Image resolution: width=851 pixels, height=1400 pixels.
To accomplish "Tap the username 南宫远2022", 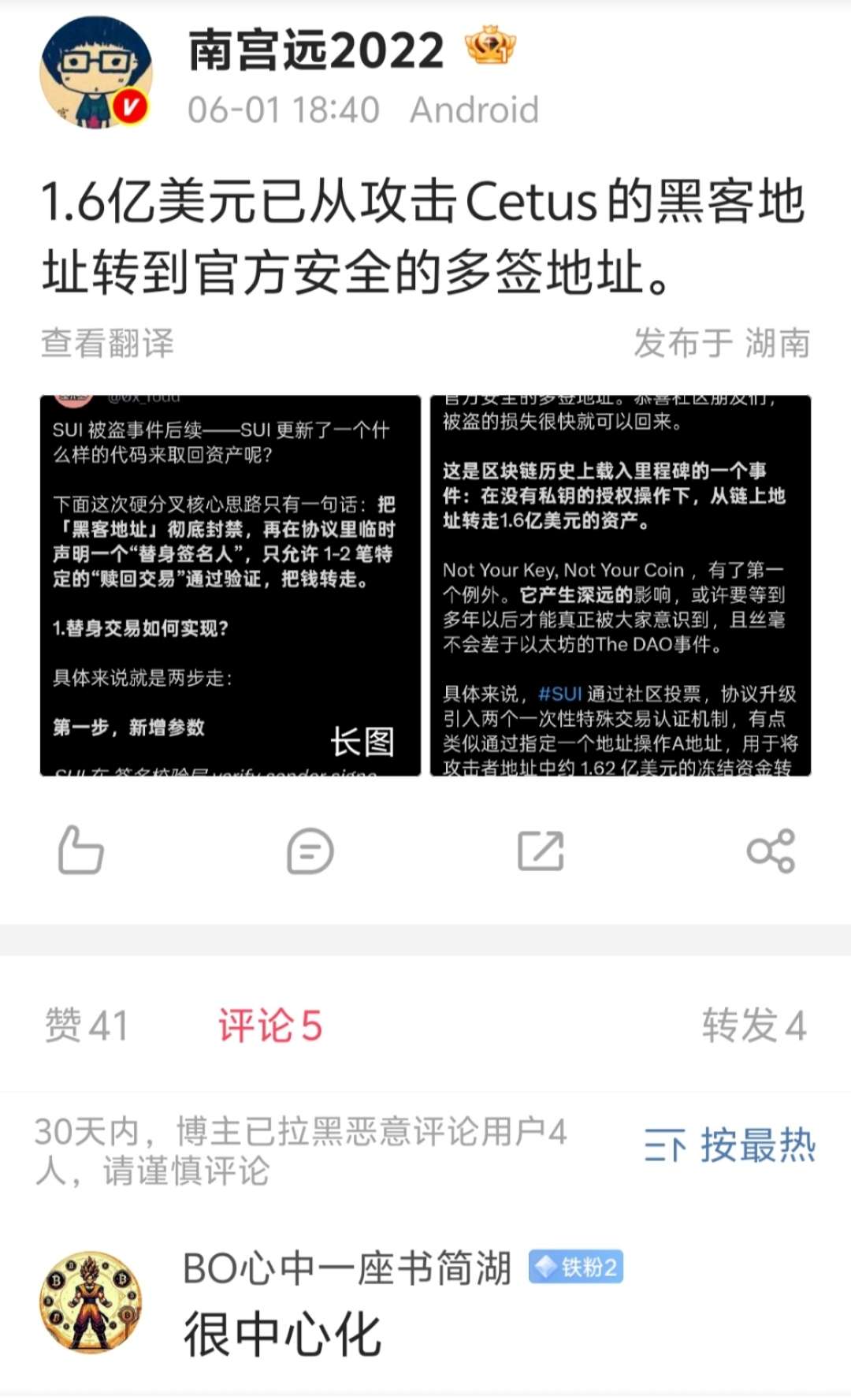I will coord(317,50).
